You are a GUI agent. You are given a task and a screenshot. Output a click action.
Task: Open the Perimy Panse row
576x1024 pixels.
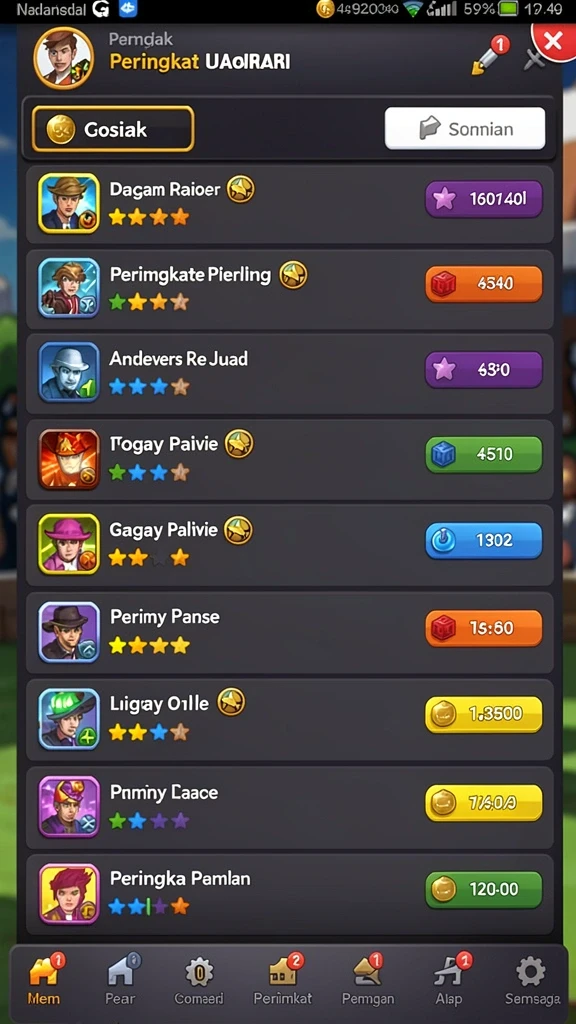[289, 632]
